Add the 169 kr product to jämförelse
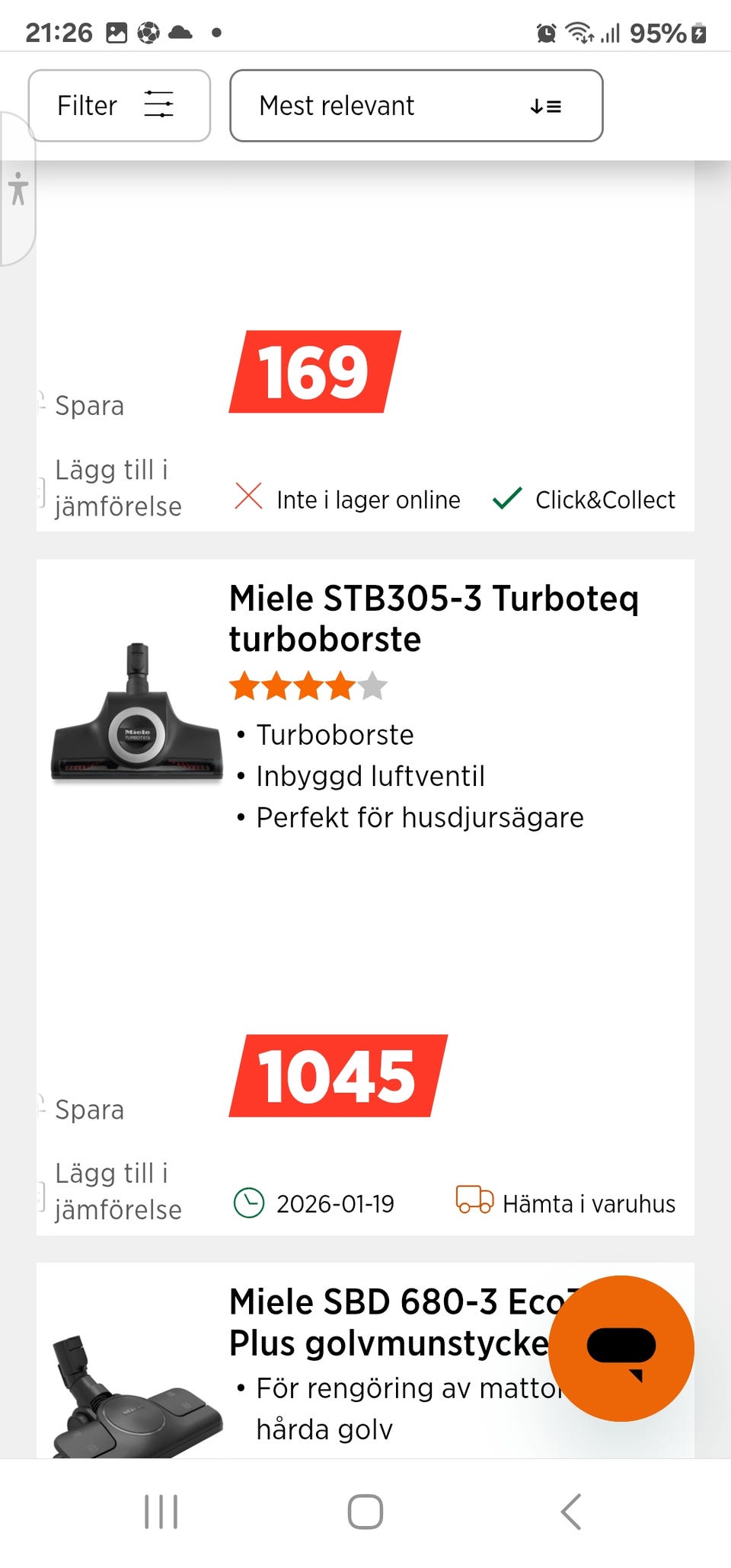Image resolution: width=731 pixels, height=1568 pixels. coord(111,487)
